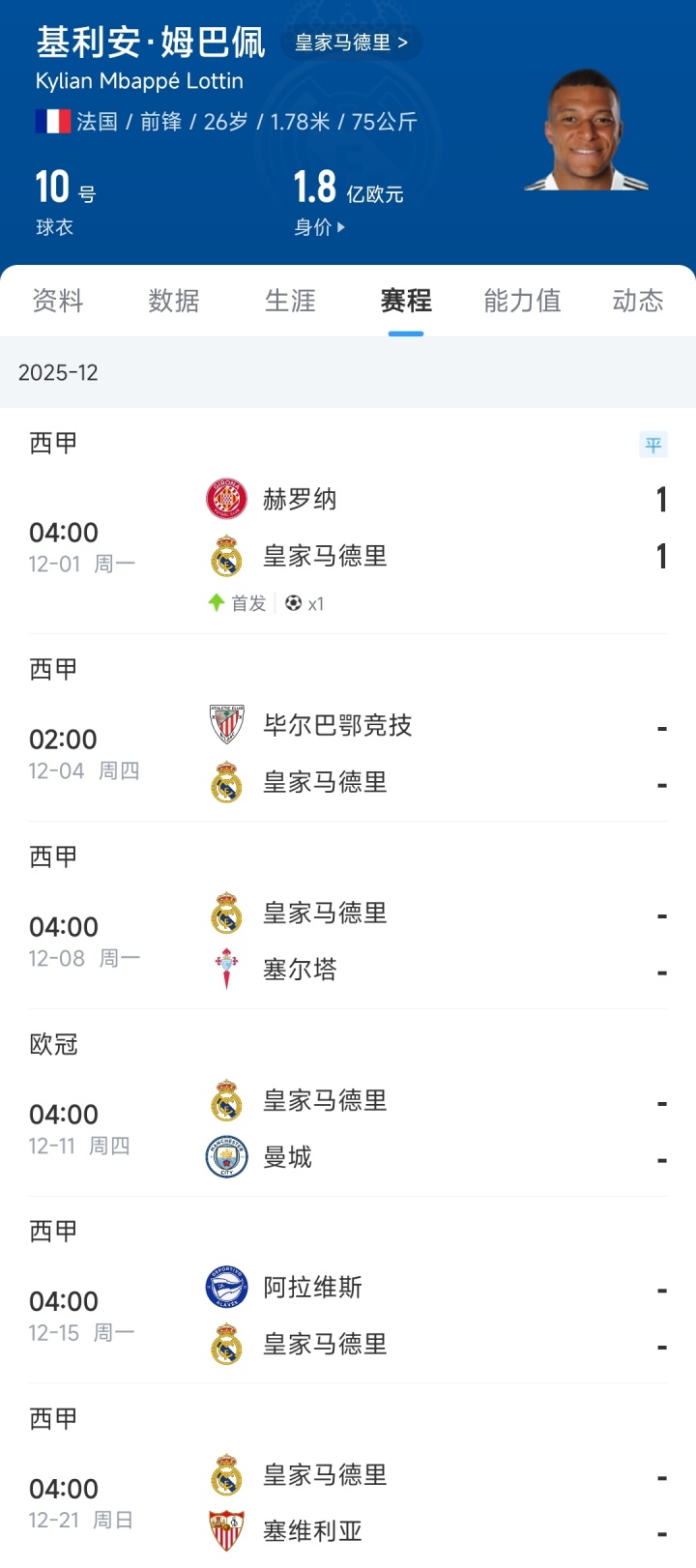Expand the 身价 market value details
The height and width of the screenshot is (1568, 696).
(319, 227)
